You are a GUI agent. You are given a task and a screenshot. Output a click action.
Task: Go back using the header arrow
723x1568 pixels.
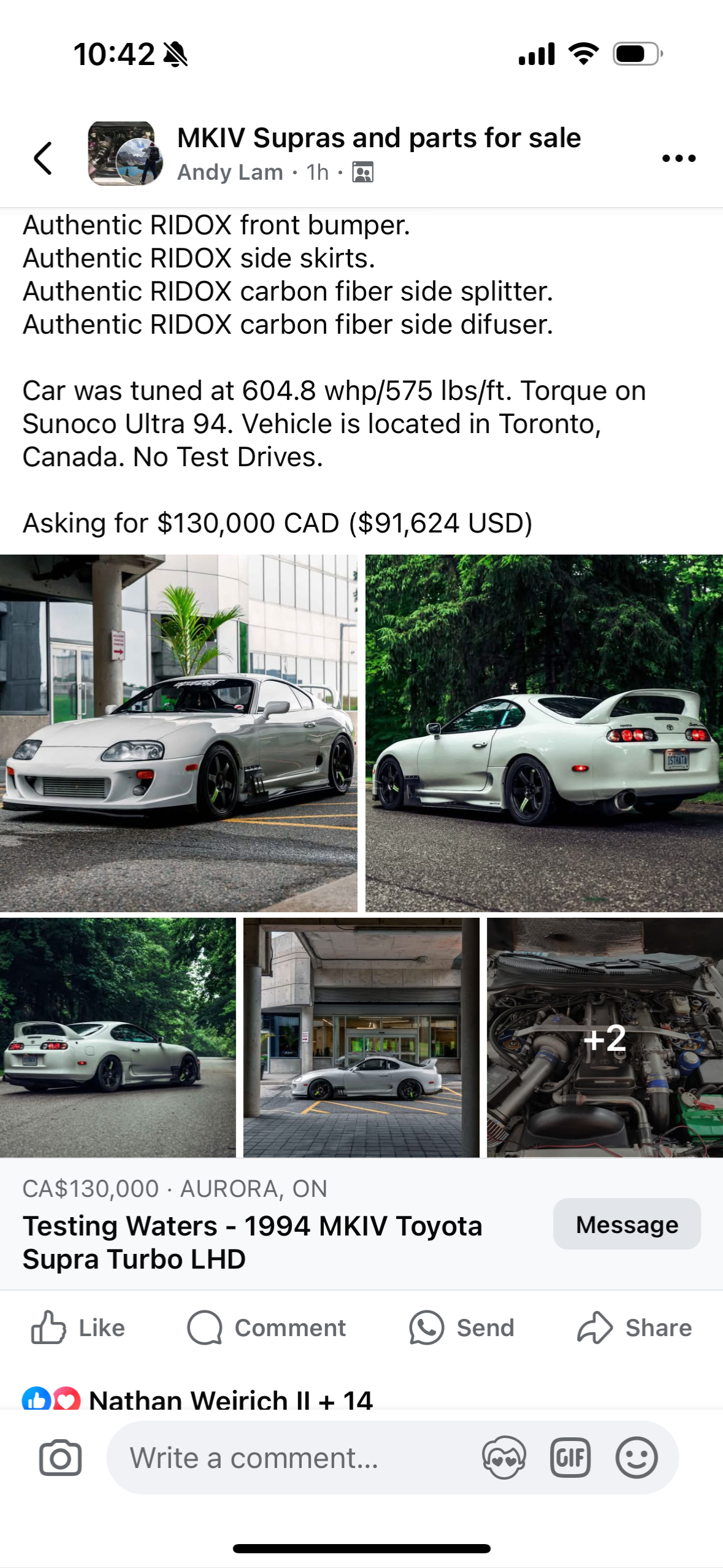coord(43,158)
